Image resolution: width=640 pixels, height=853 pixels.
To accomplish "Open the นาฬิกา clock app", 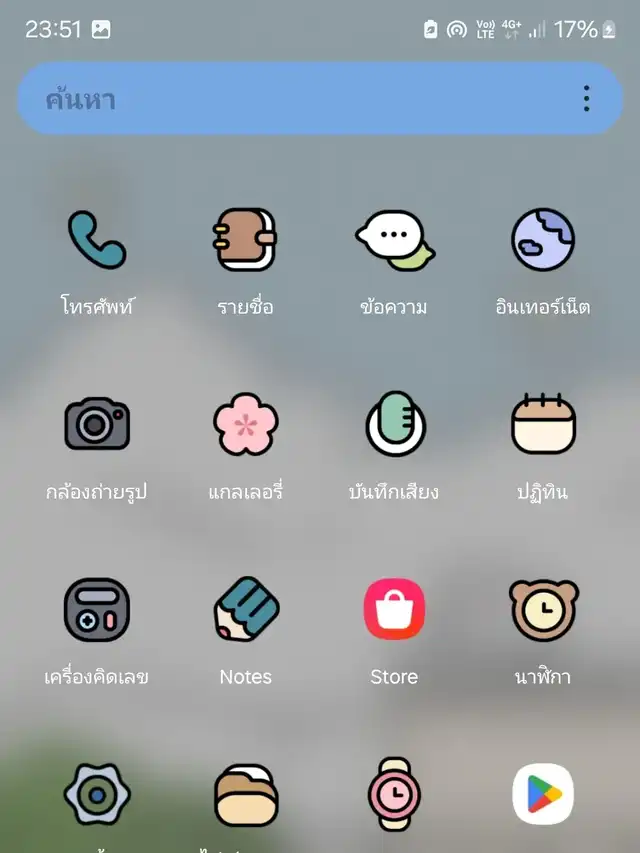I will [x=542, y=610].
